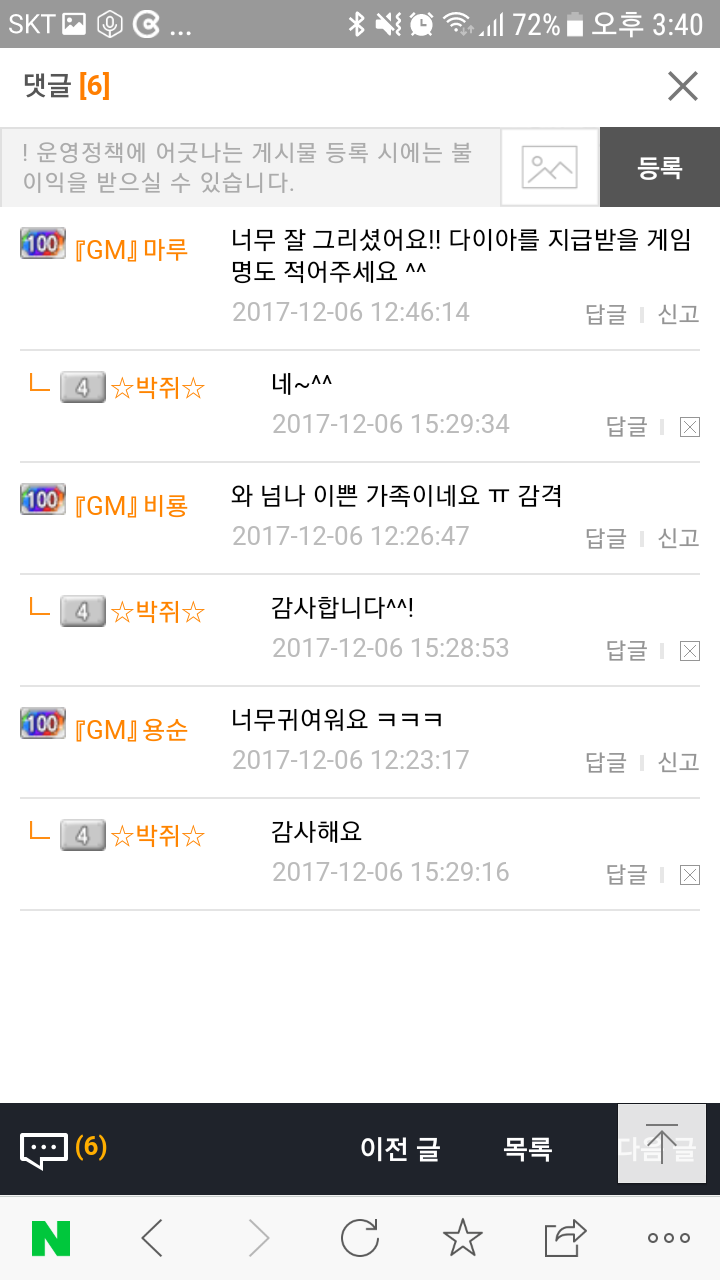
Task: Go to previous post 이전 글
Action: [400, 1149]
